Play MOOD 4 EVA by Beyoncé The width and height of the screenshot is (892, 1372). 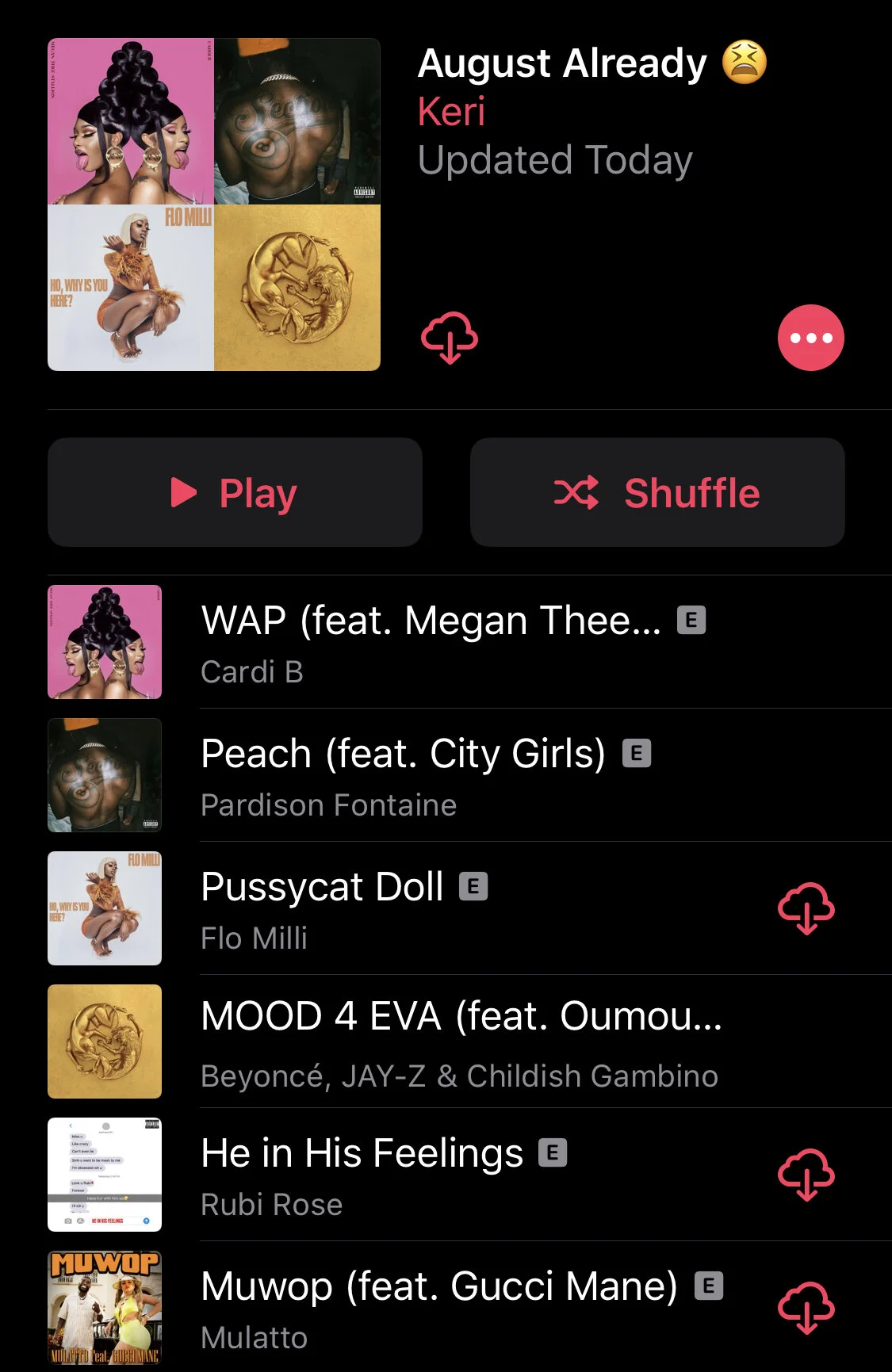pyautogui.click(x=461, y=1041)
